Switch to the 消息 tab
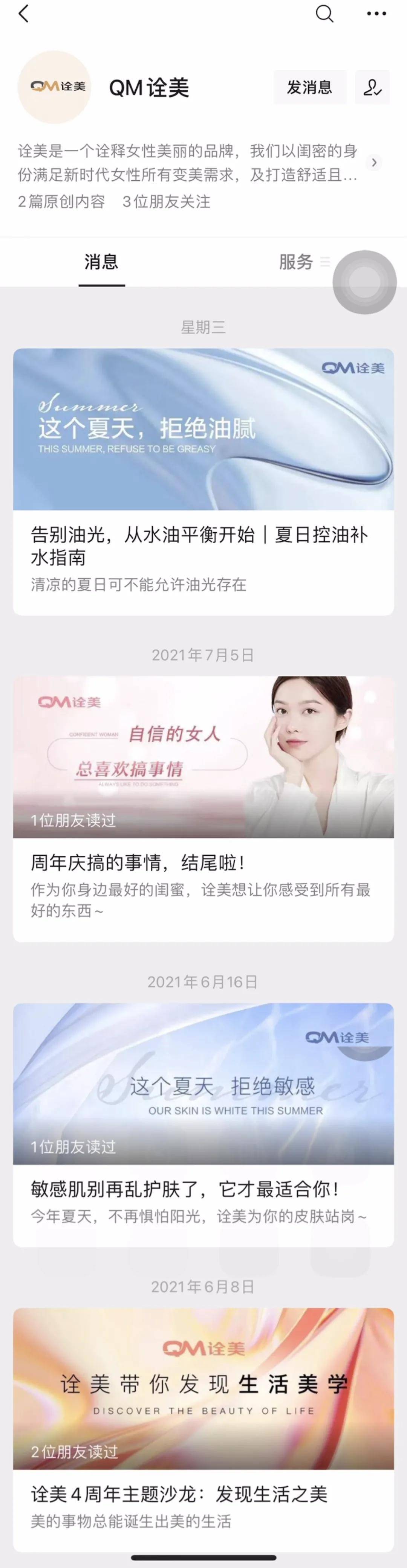The image size is (407, 1568). pyautogui.click(x=101, y=262)
